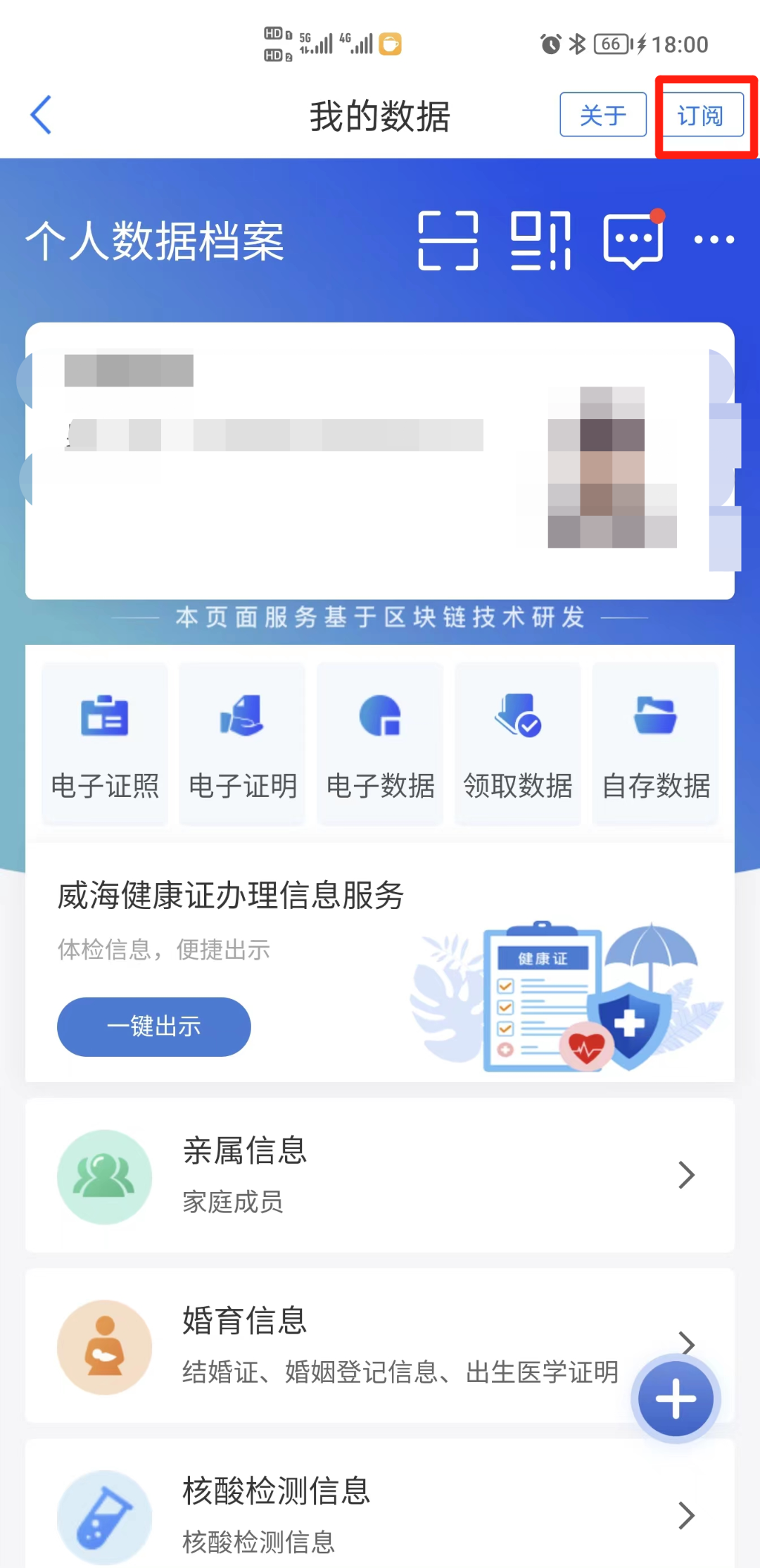Open the personal profile card
The height and width of the screenshot is (1568, 760).
(x=380, y=460)
